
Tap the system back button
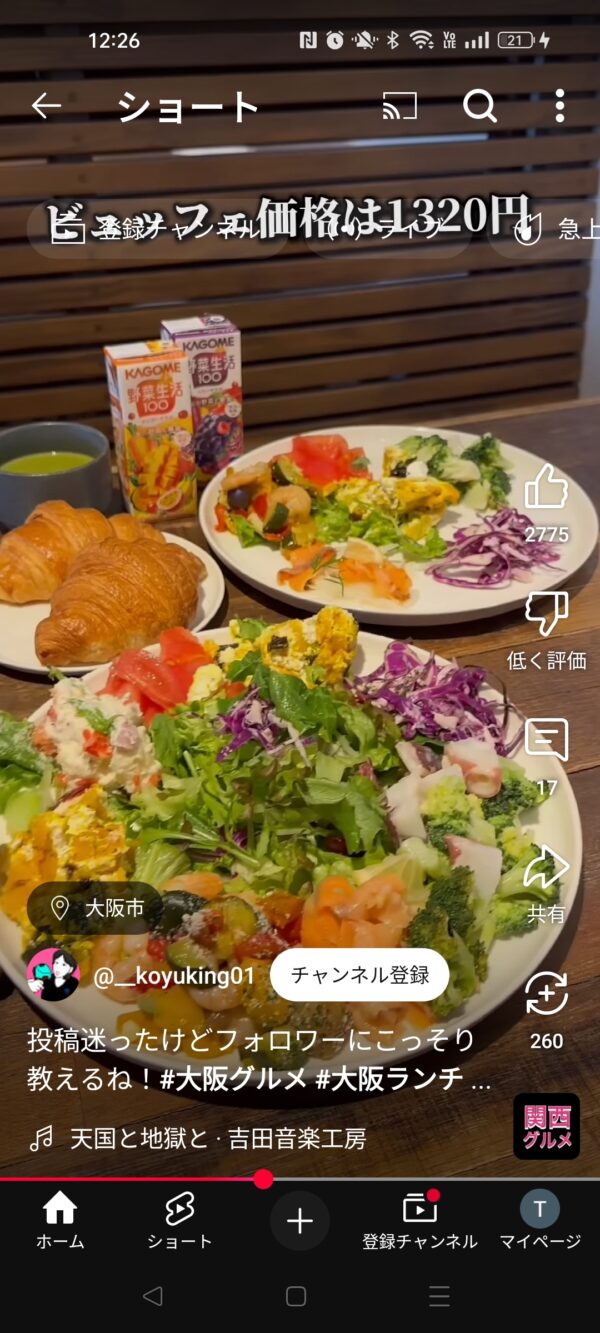tap(152, 1297)
